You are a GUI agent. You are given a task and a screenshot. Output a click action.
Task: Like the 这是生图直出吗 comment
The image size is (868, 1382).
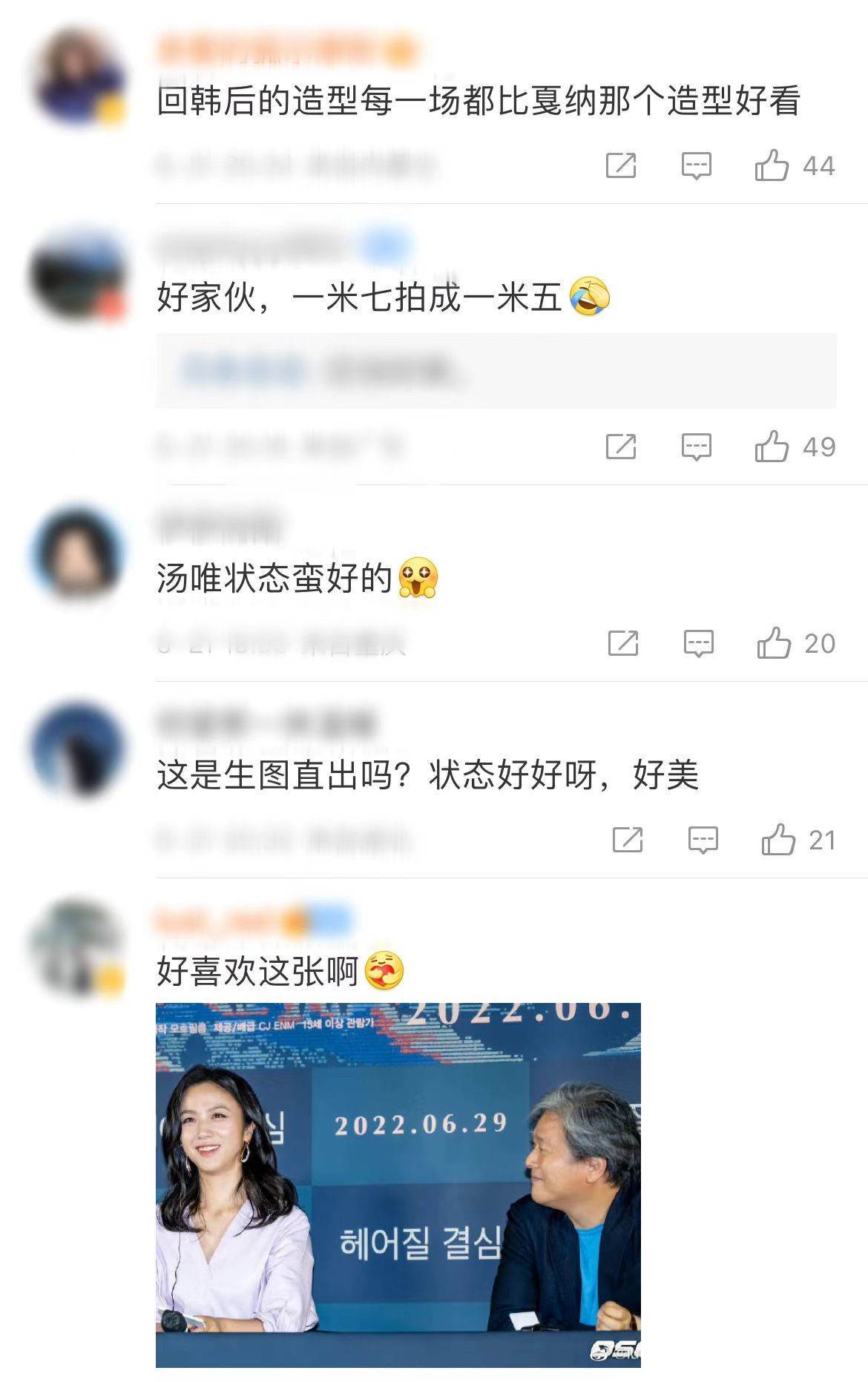(x=778, y=840)
